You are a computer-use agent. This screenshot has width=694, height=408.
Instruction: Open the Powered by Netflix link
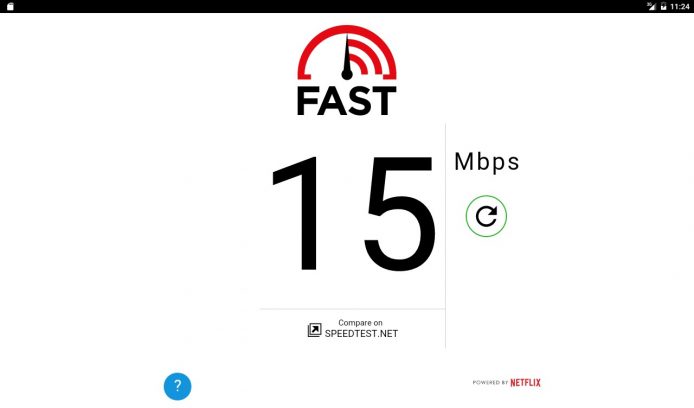point(506,382)
